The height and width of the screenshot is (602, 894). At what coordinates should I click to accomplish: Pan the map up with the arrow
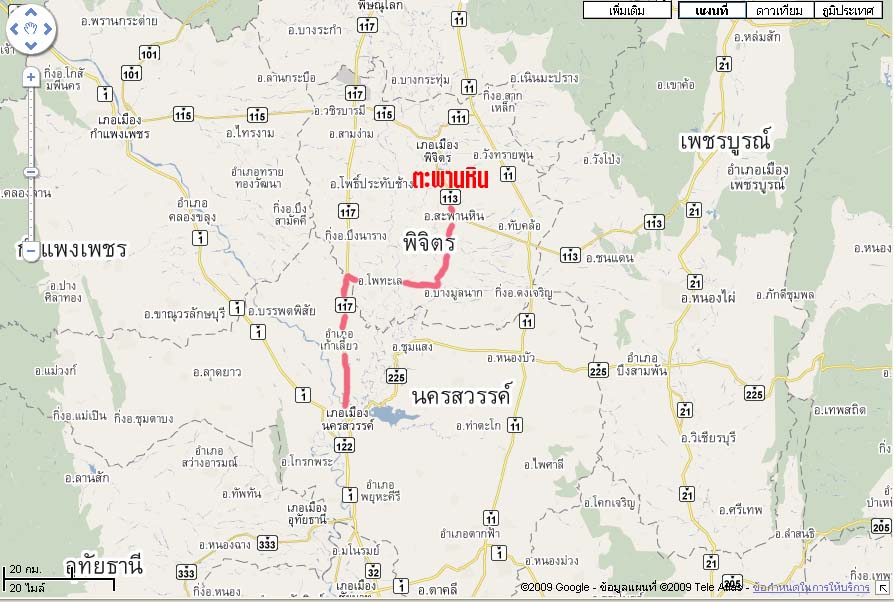(x=31, y=12)
